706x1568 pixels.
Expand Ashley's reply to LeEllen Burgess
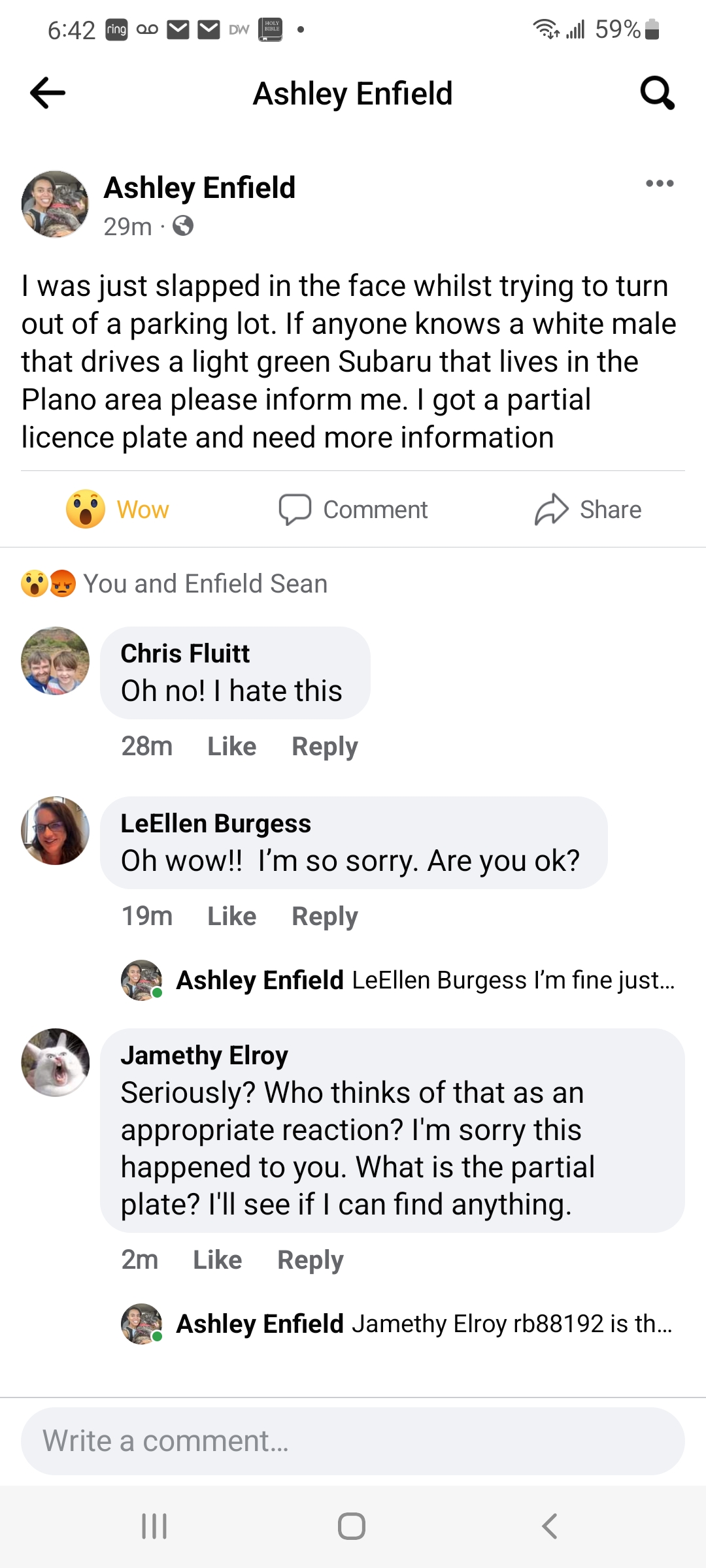425,980
